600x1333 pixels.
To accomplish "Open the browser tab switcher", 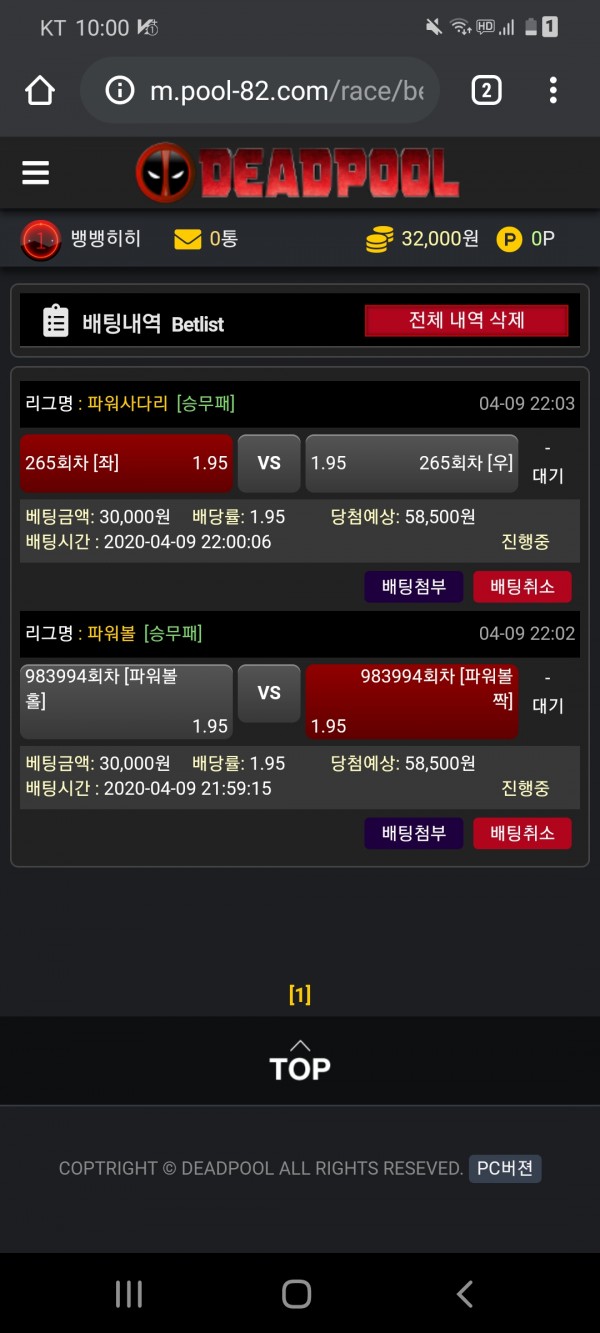I will 485,91.
